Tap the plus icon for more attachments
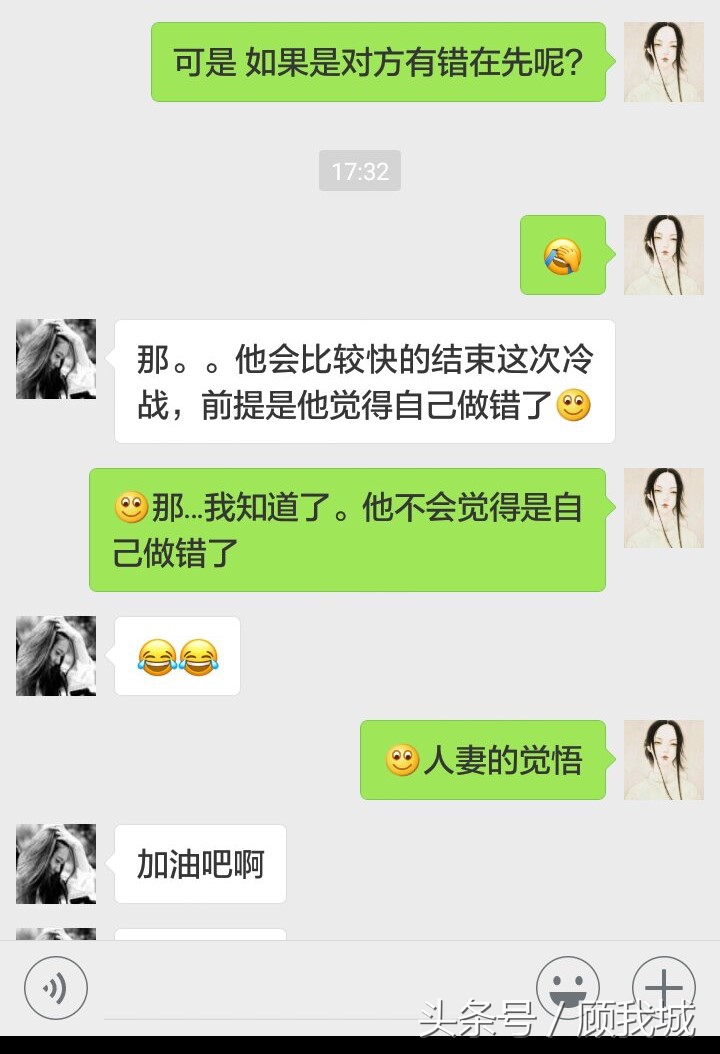The width and height of the screenshot is (720, 1054). coord(663,987)
